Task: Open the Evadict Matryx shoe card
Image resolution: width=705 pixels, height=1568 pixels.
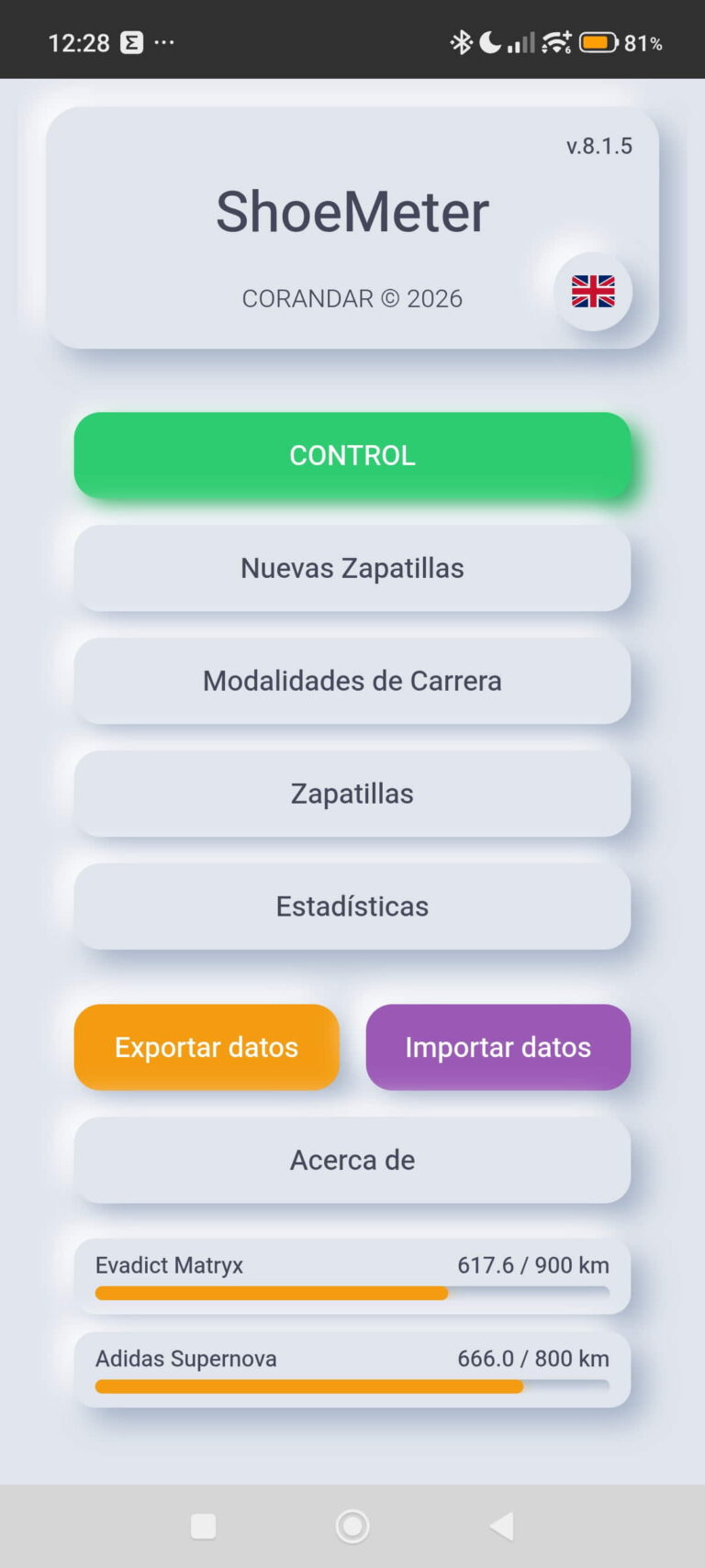Action: [352, 1276]
